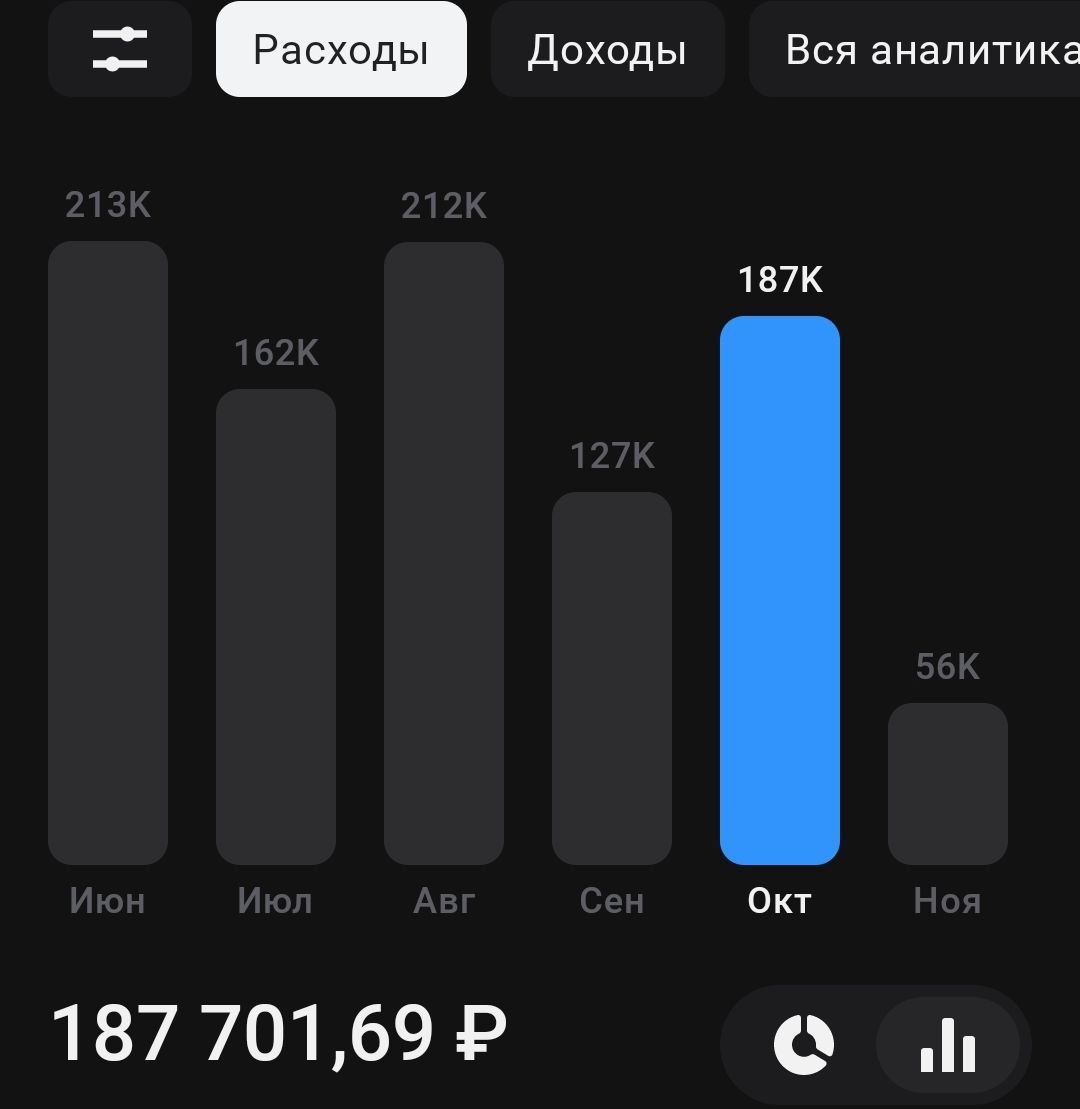Image resolution: width=1080 pixels, height=1109 pixels.
Task: Select the Расходы tab
Action: (x=341, y=50)
